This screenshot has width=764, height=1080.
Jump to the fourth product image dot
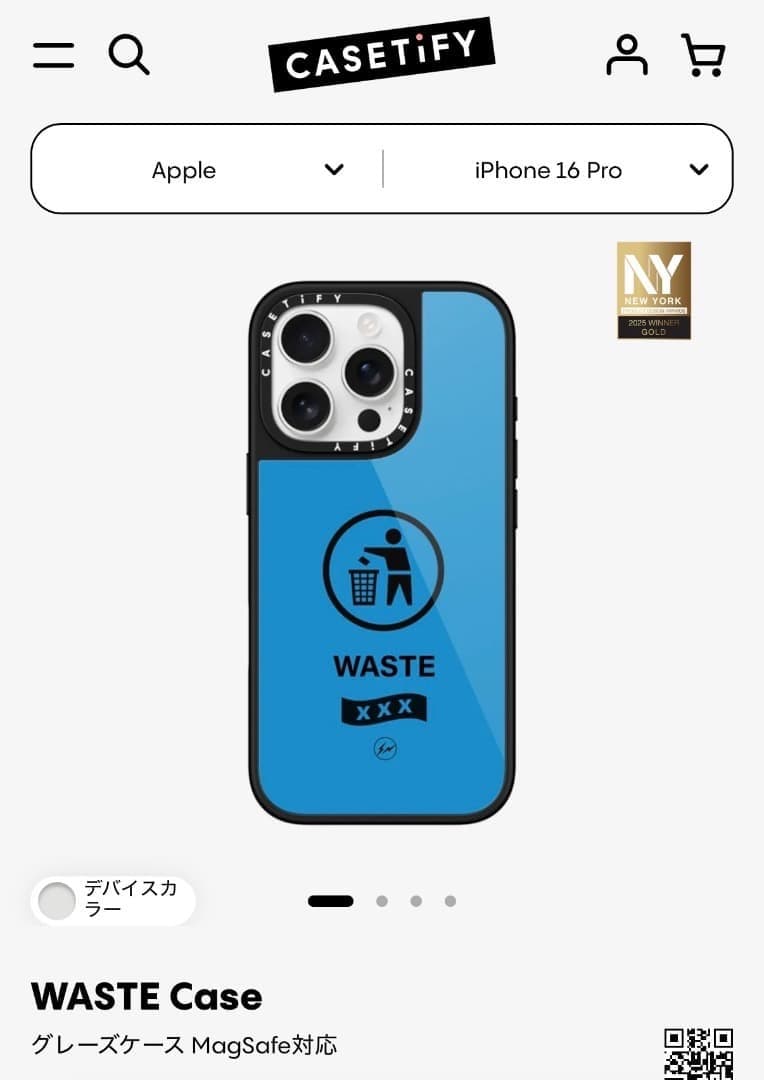click(450, 901)
